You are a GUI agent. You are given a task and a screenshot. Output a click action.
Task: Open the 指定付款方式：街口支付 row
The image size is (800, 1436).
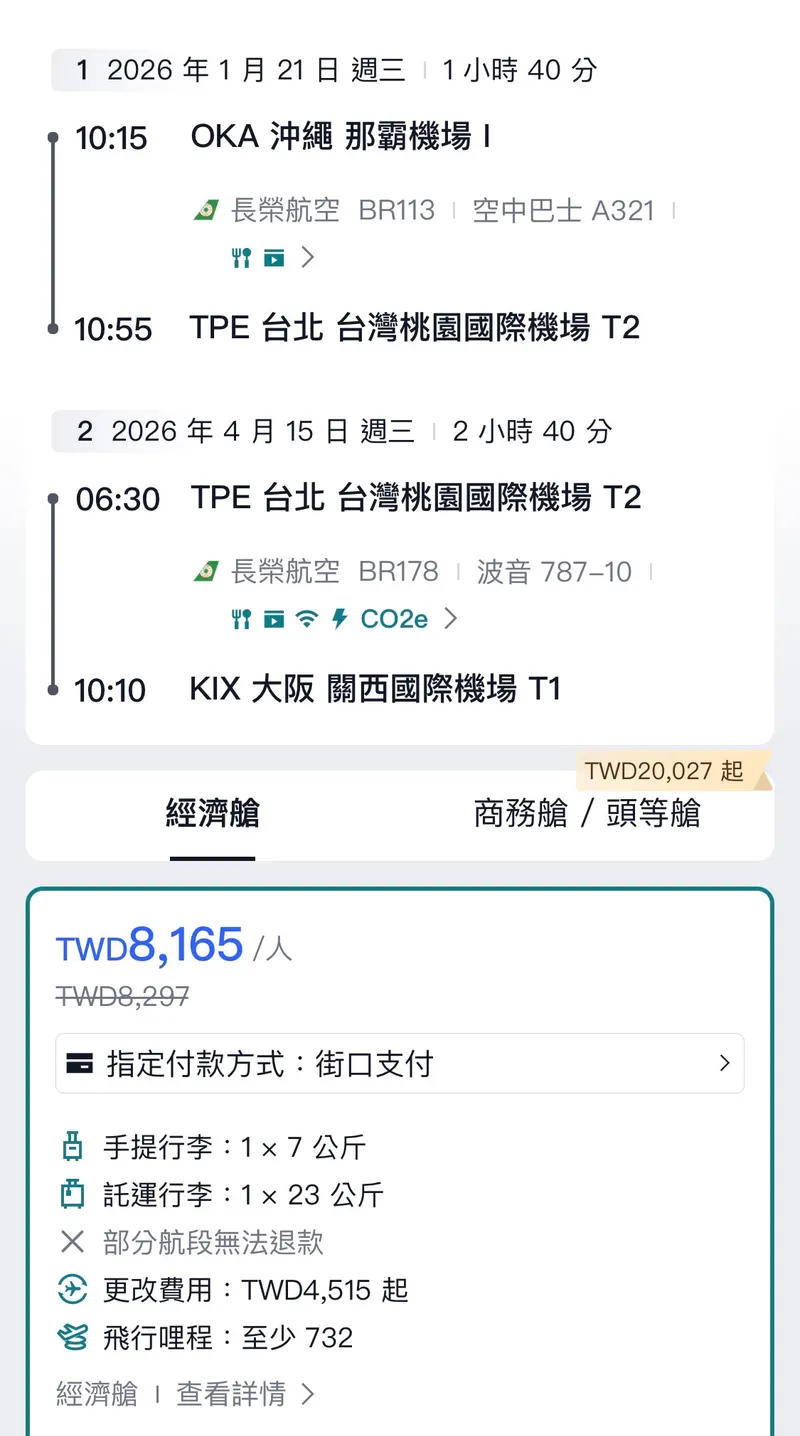point(399,1063)
